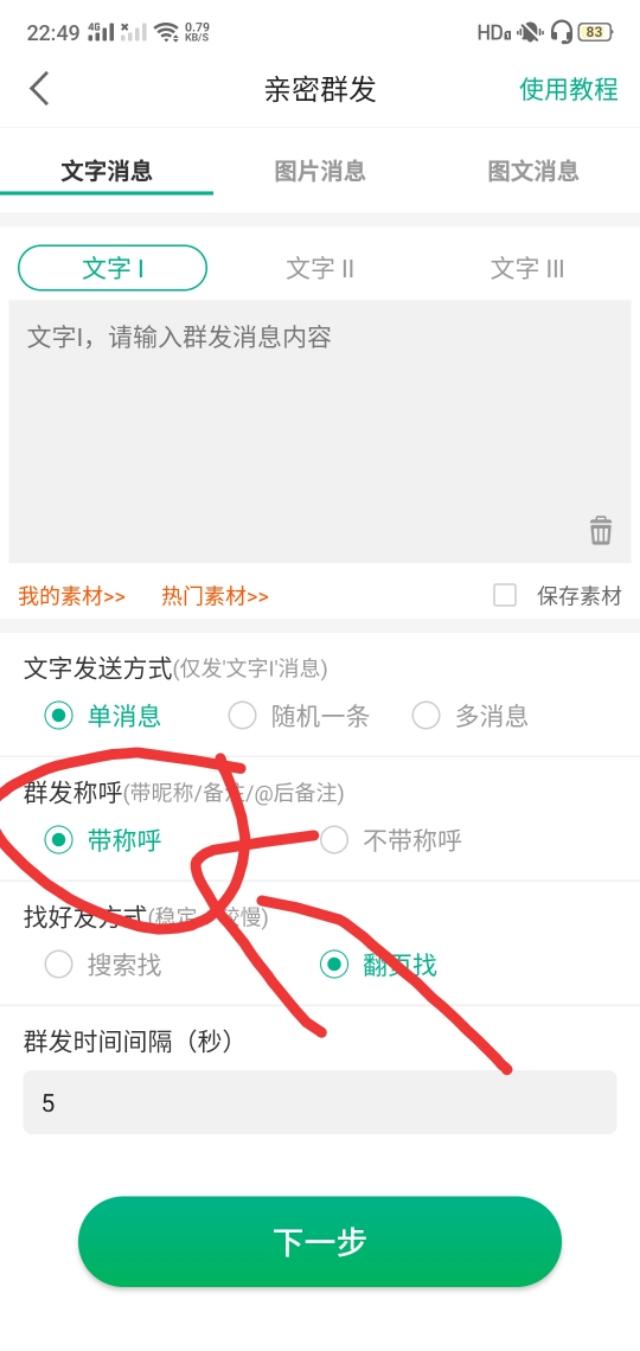Choose 搜索找 friend finding method

click(60, 965)
